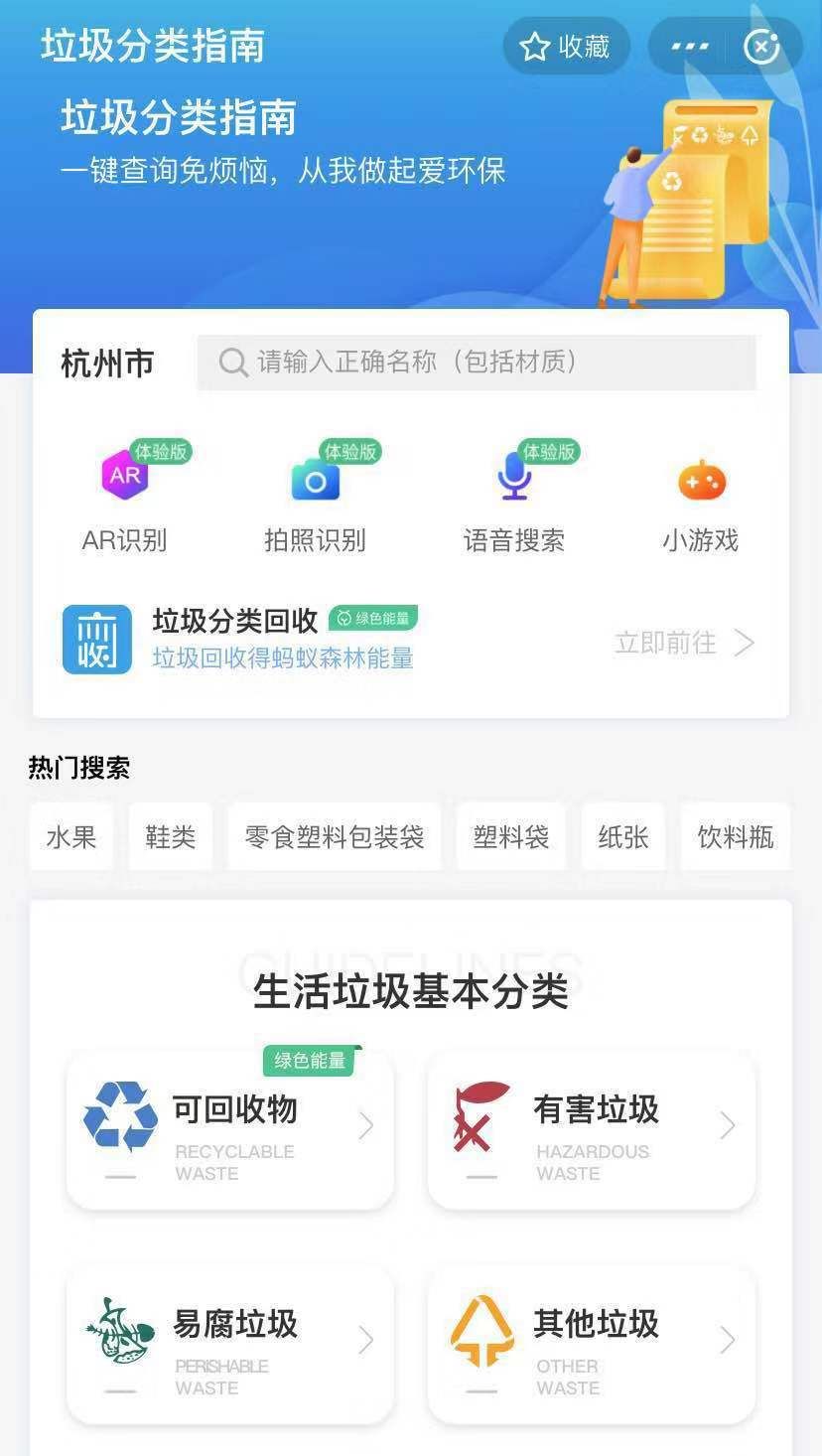Tap the 收藏 star button
The width and height of the screenshot is (822, 1456).
click(x=566, y=47)
